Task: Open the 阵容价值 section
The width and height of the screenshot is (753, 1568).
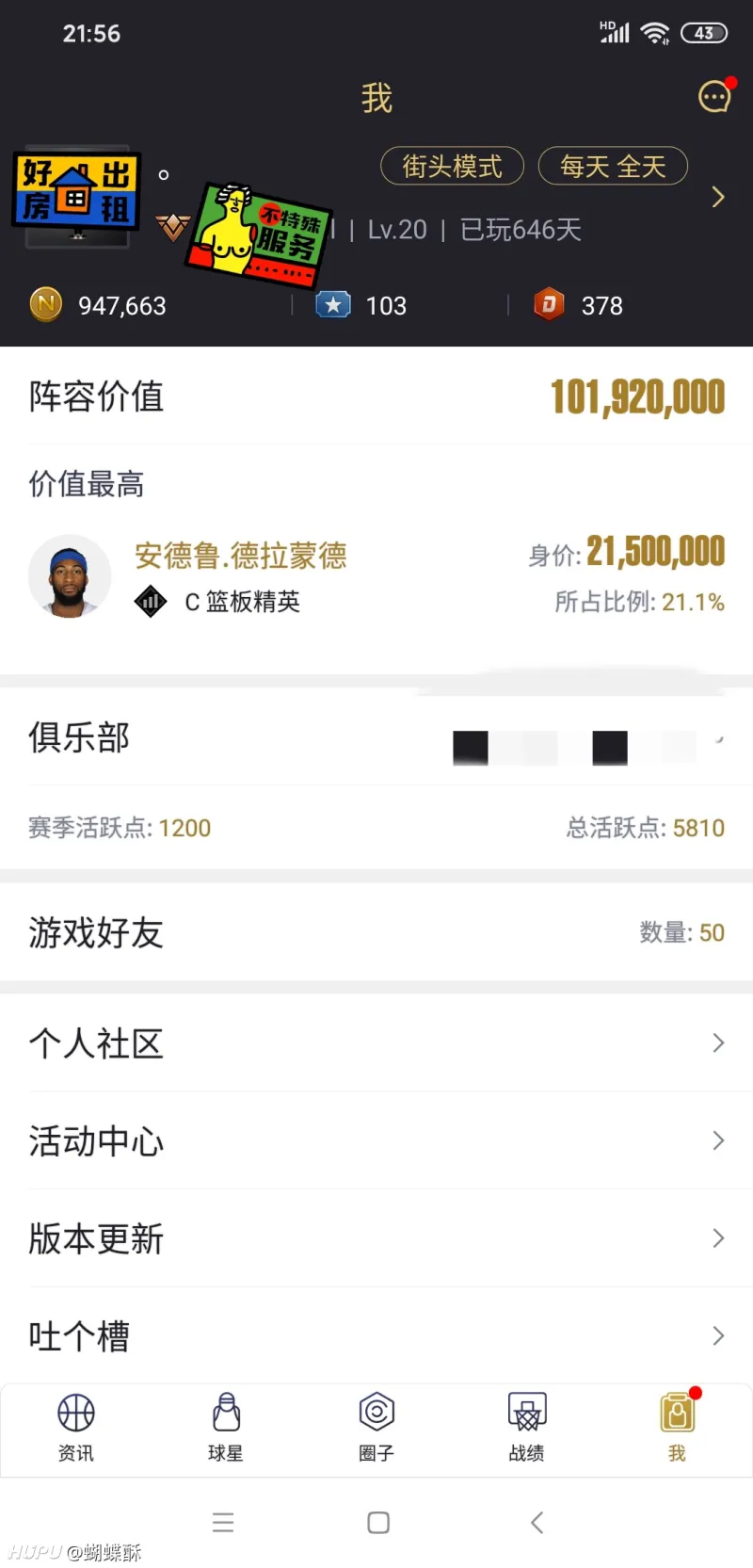Action: click(376, 396)
